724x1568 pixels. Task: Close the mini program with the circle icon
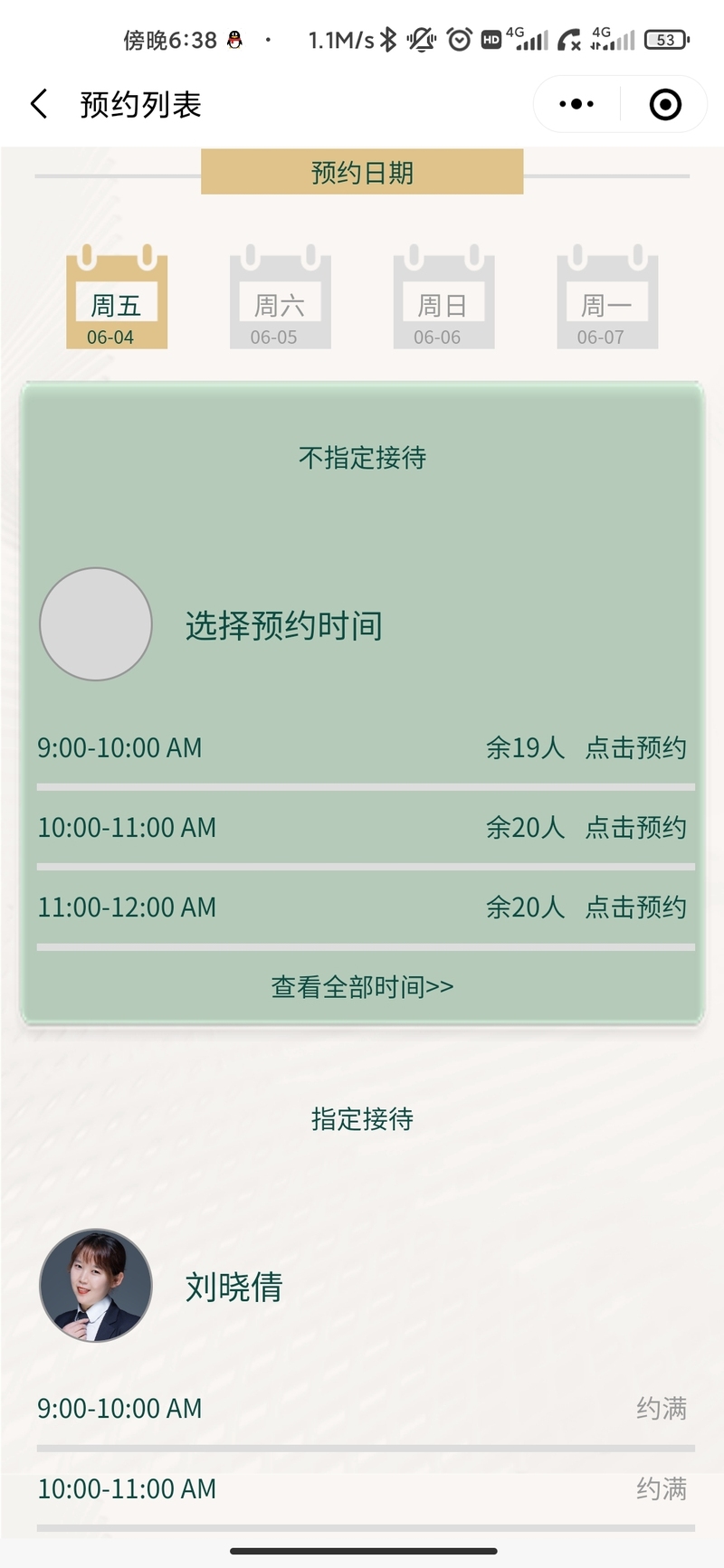[665, 104]
